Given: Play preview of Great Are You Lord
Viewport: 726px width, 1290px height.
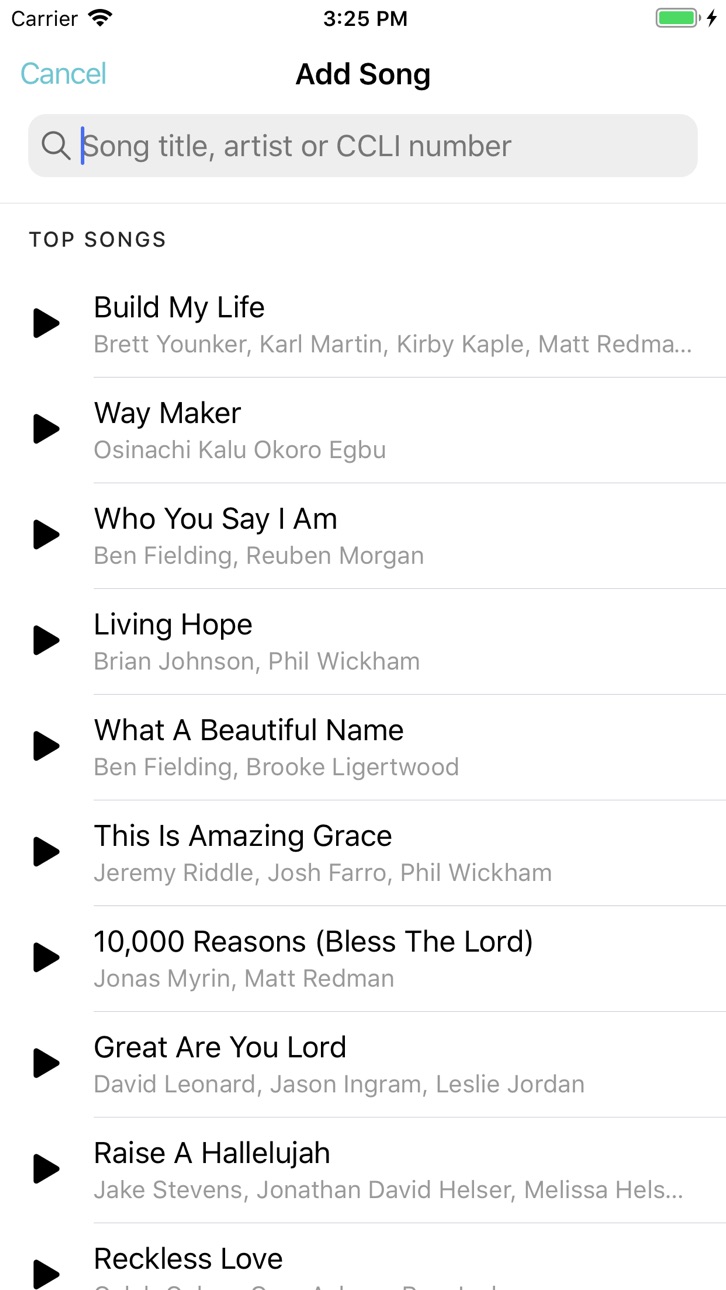Looking at the screenshot, I should click(46, 1065).
